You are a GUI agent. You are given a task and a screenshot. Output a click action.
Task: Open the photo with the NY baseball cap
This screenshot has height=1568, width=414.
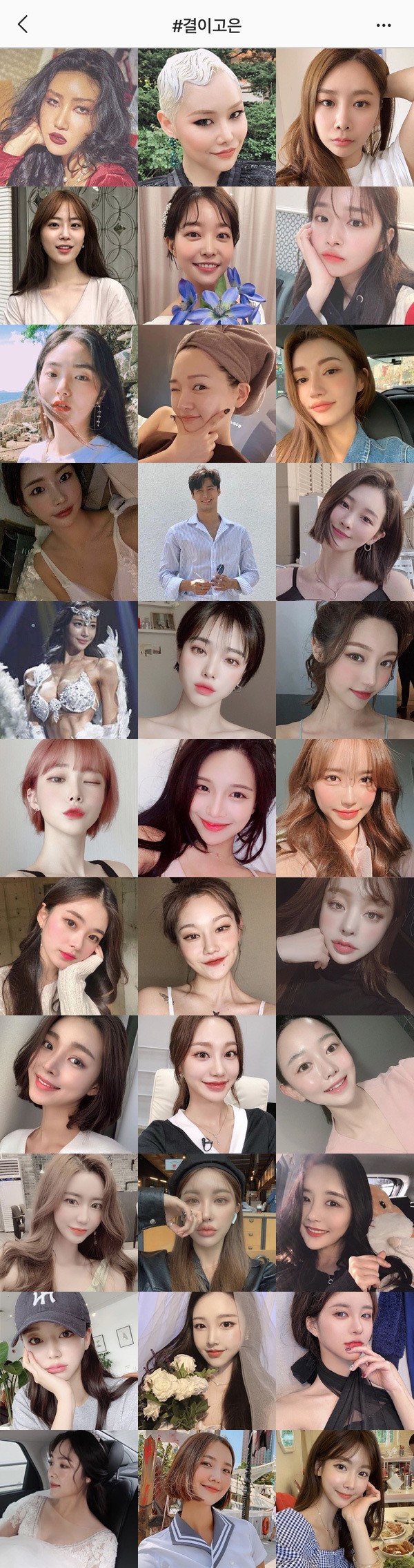coord(68,1360)
